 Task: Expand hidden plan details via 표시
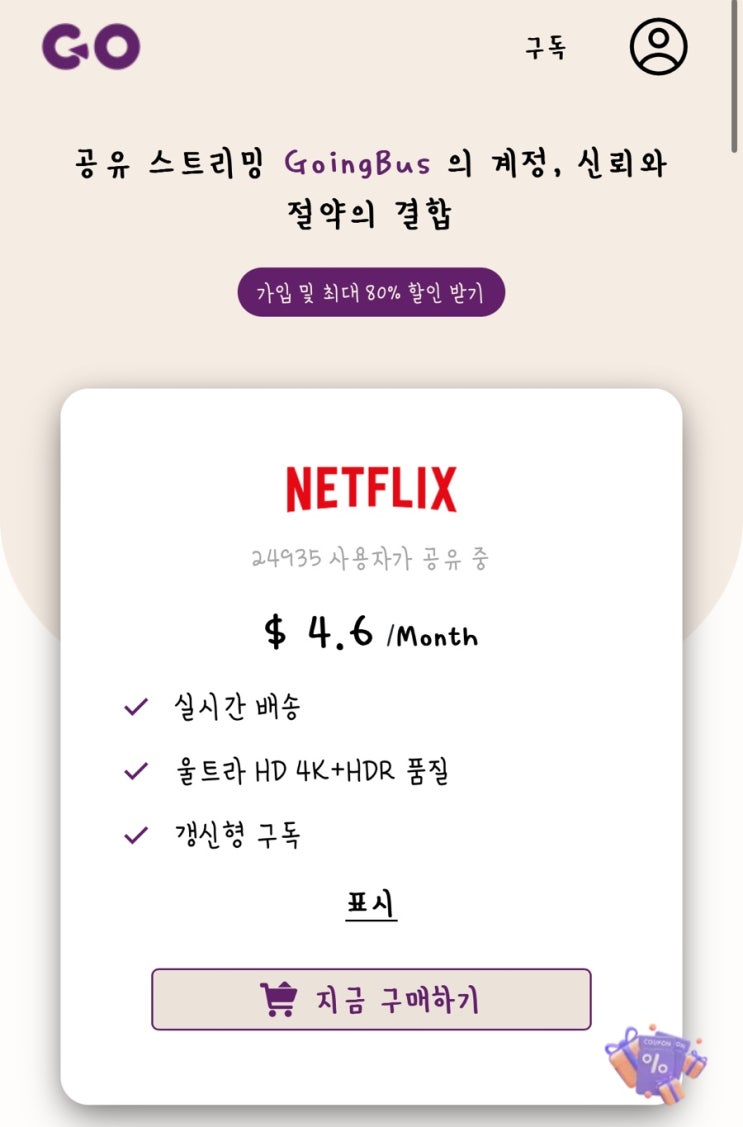(x=371, y=903)
